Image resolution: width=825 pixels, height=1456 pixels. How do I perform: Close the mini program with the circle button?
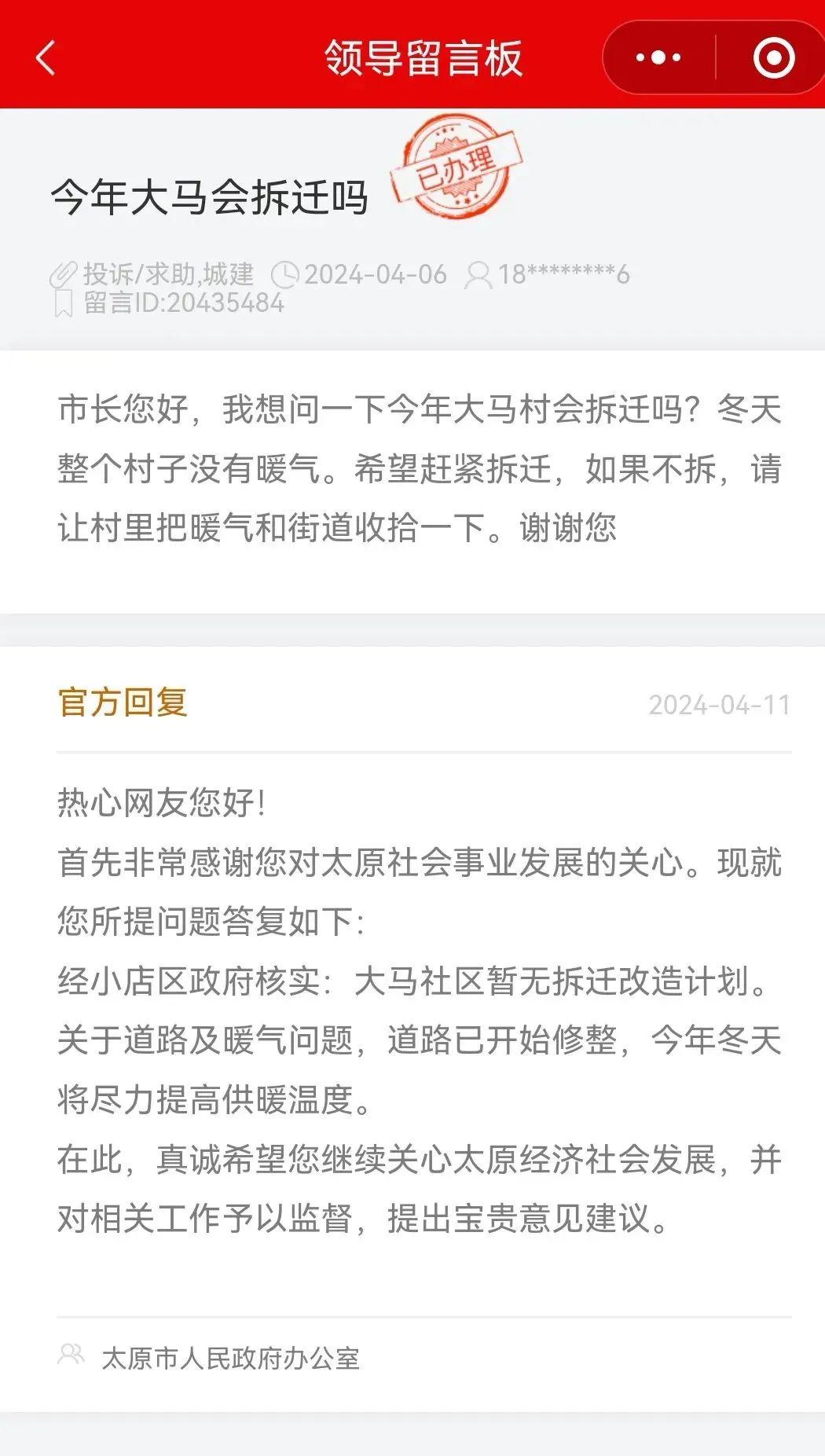click(x=773, y=58)
